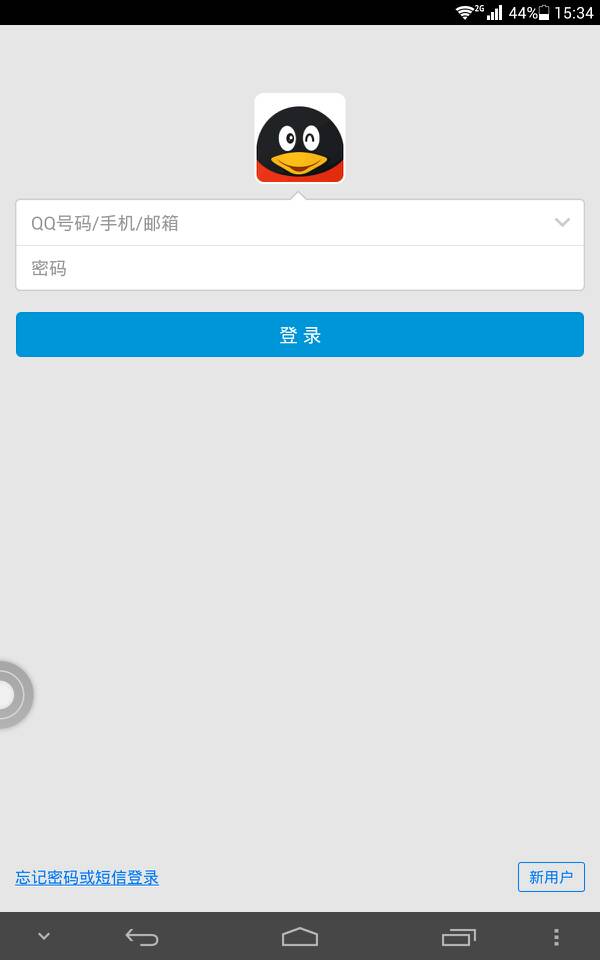The width and height of the screenshot is (600, 960).
Task: Tap the blue 登录 login button
Action: pos(300,335)
